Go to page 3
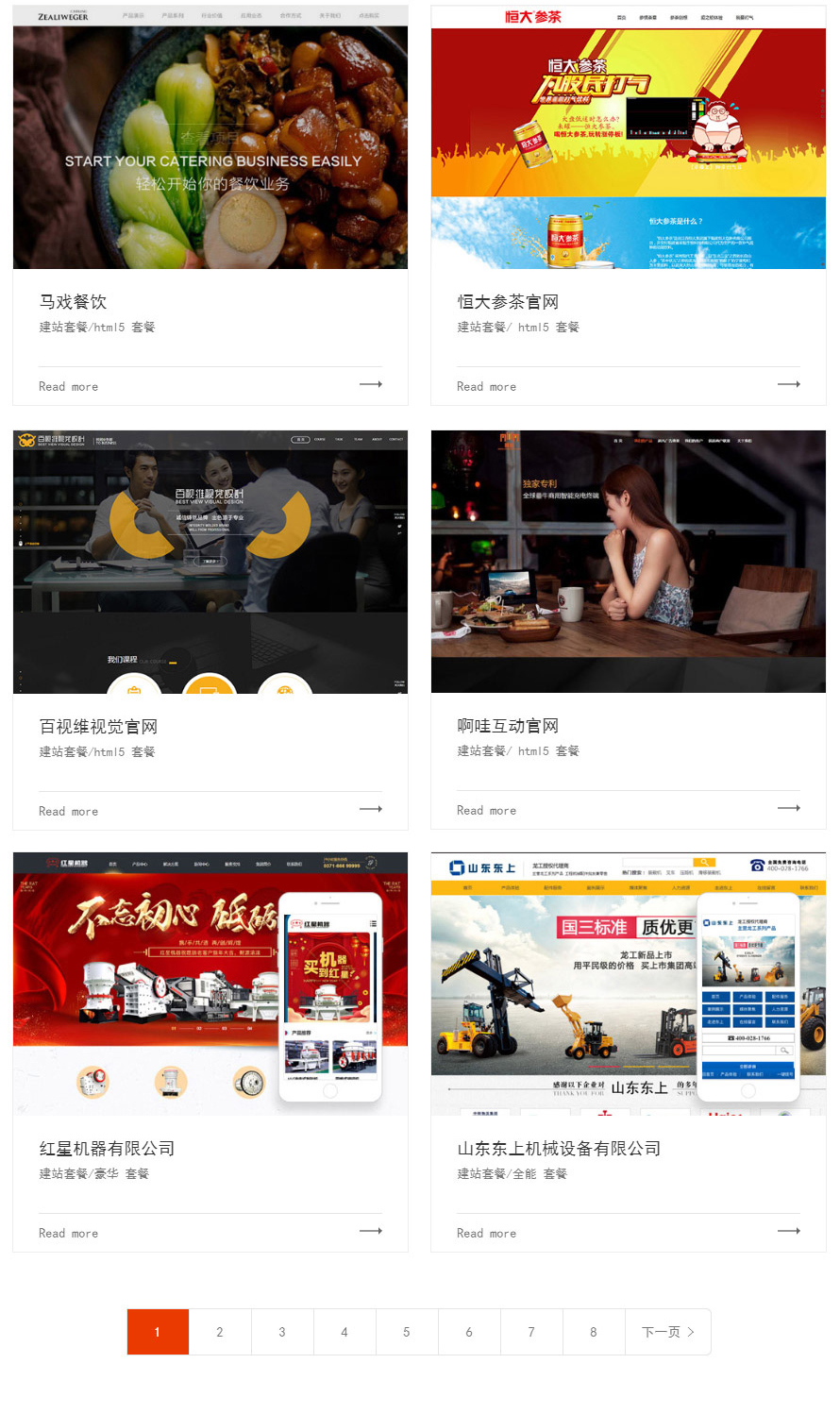The height and width of the screenshot is (1414, 840). pos(282,1332)
